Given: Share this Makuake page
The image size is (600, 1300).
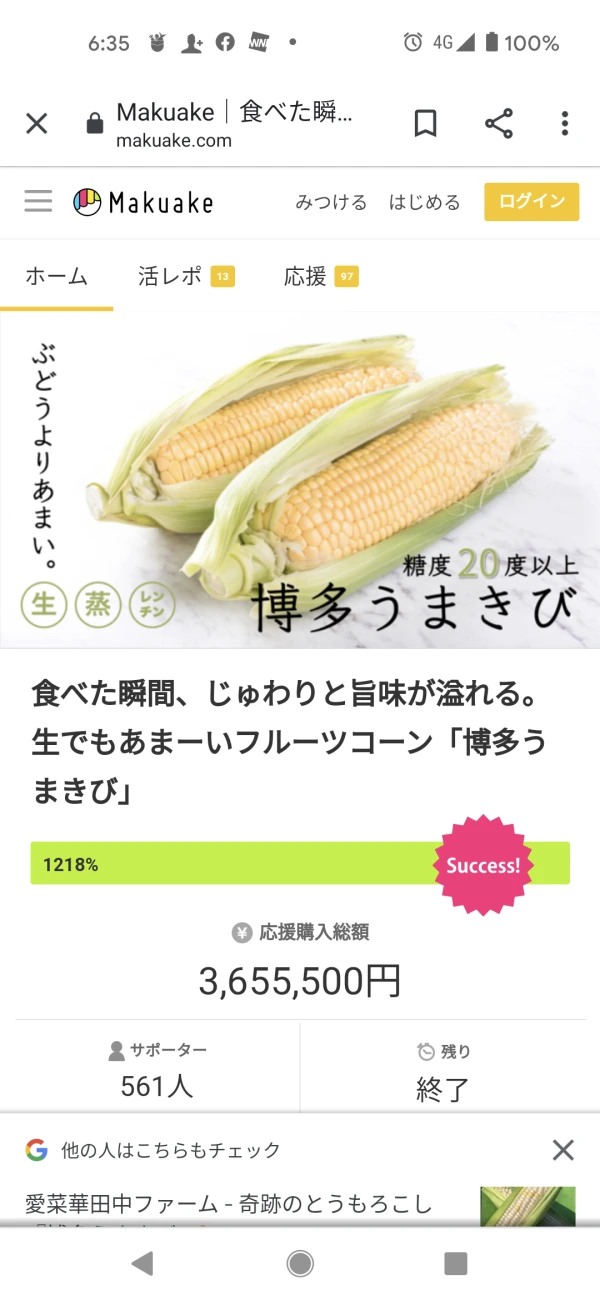Looking at the screenshot, I should 498,124.
